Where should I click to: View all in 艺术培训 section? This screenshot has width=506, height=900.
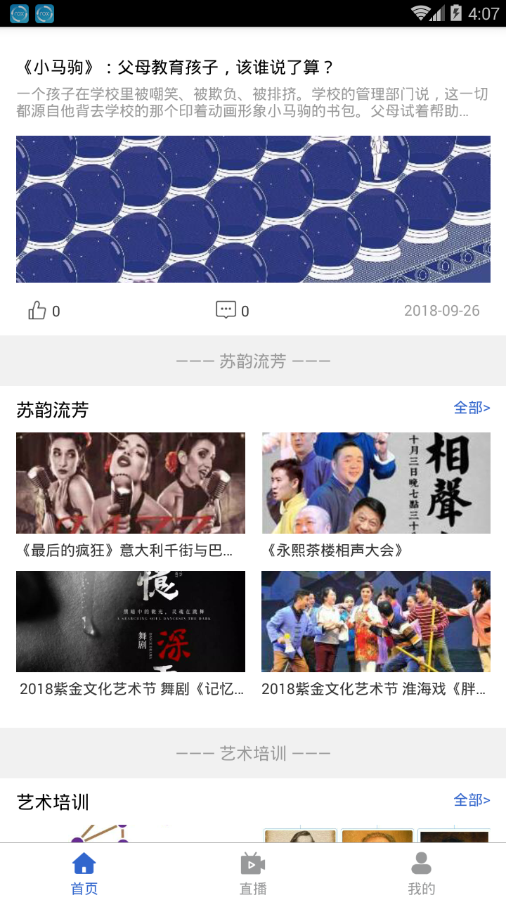click(472, 800)
